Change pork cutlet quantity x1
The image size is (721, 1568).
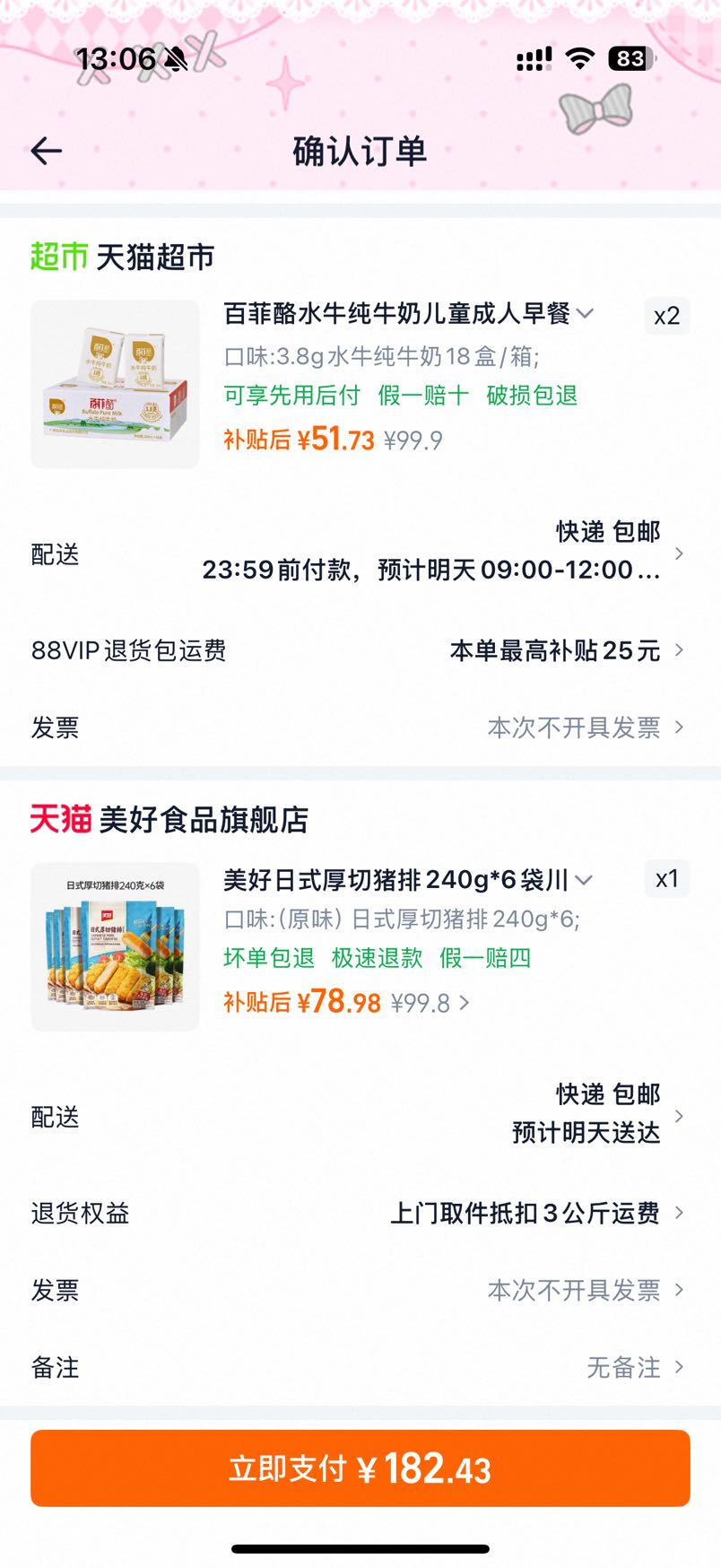click(667, 879)
